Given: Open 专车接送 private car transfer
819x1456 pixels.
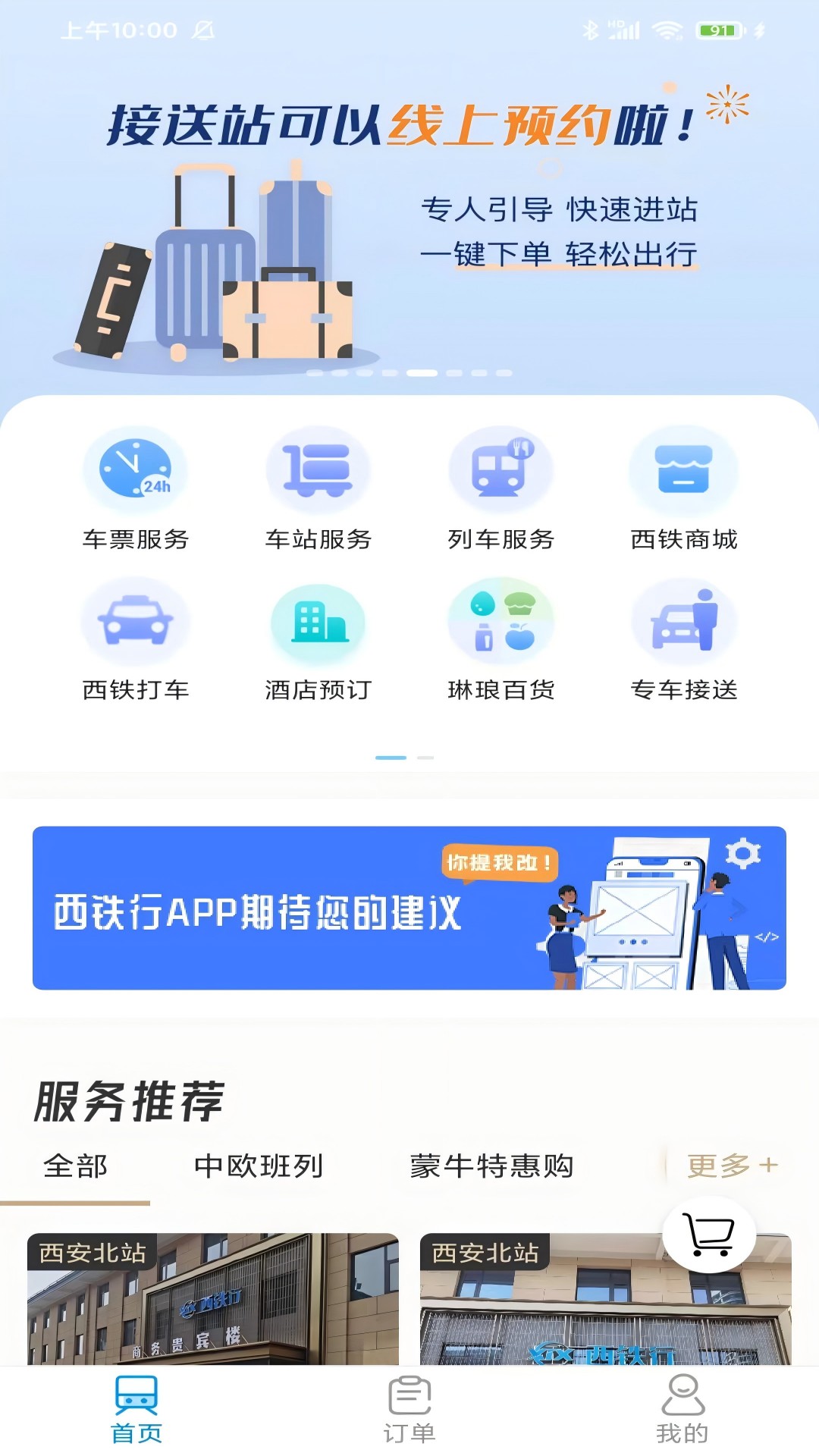Looking at the screenshot, I should point(683,639).
